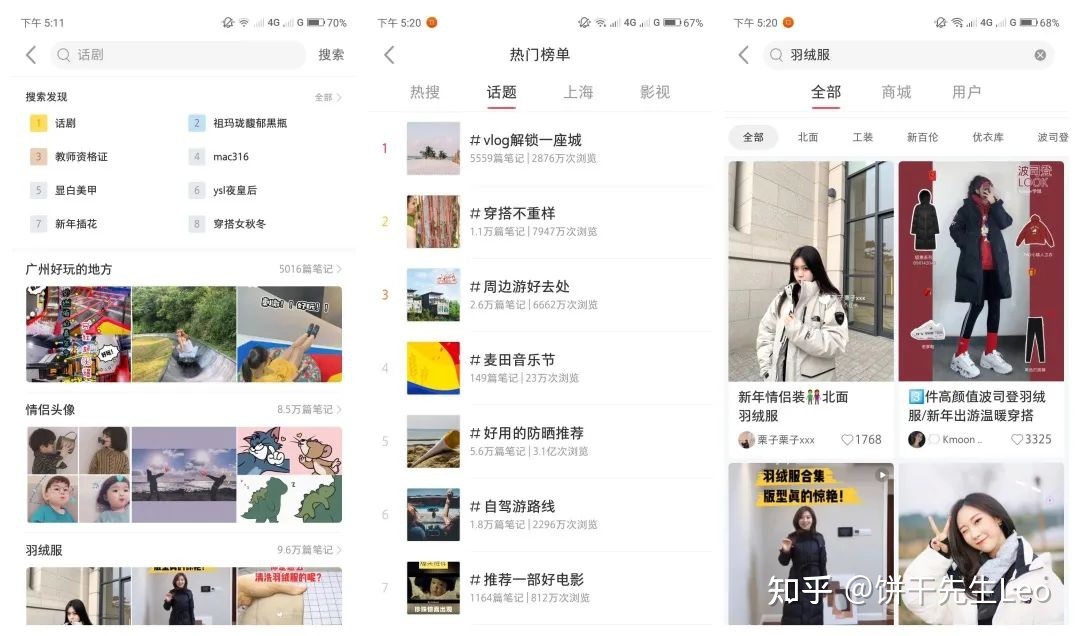This screenshot has width=1080, height=636.
Task: Like the post by Kmoon
Action: point(1017,439)
